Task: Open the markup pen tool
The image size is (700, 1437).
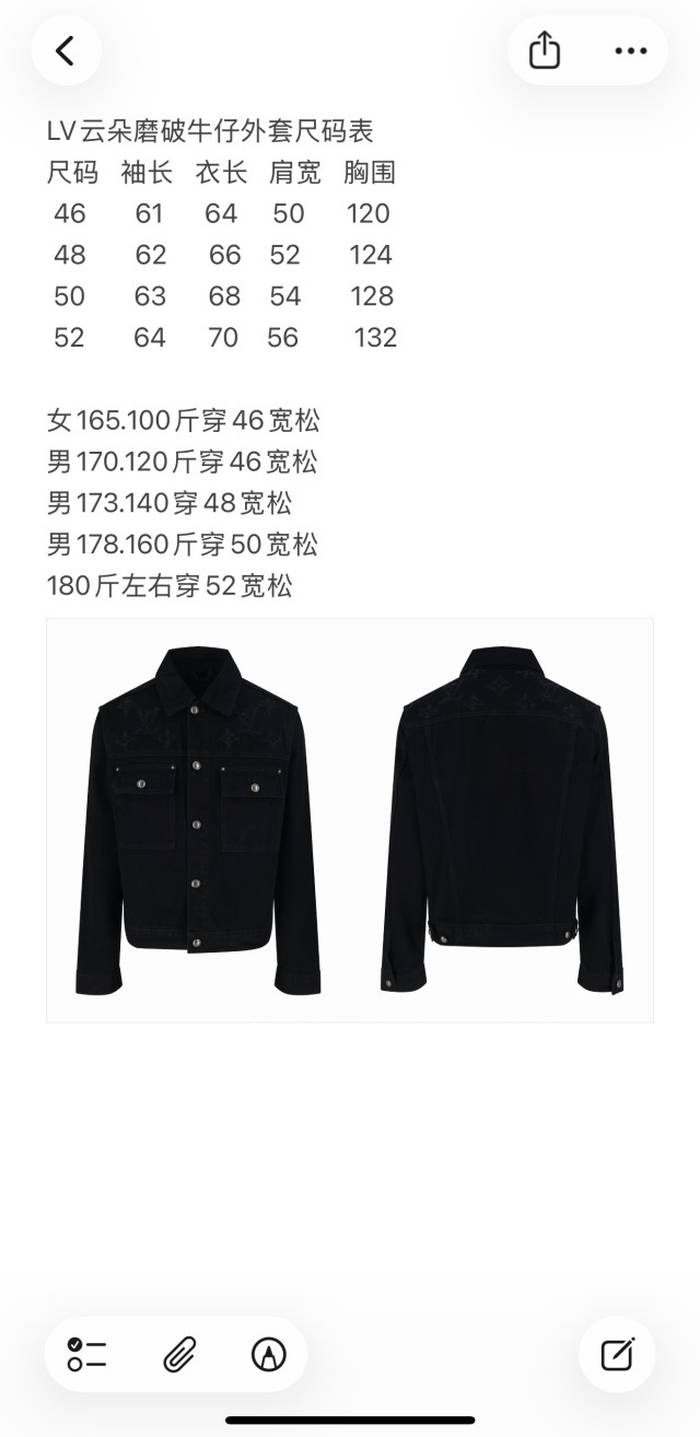Action: 268,1354
